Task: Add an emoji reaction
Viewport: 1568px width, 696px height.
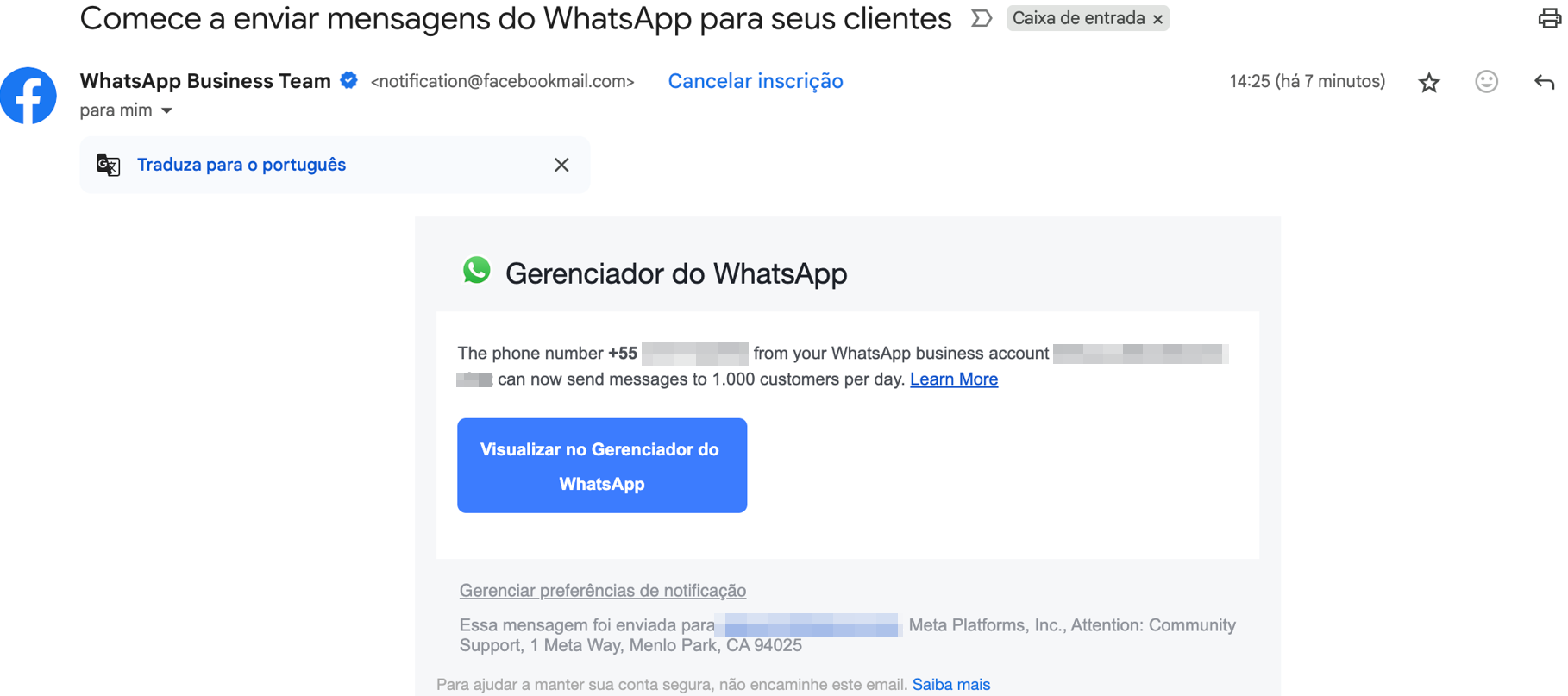Action: tap(1486, 82)
